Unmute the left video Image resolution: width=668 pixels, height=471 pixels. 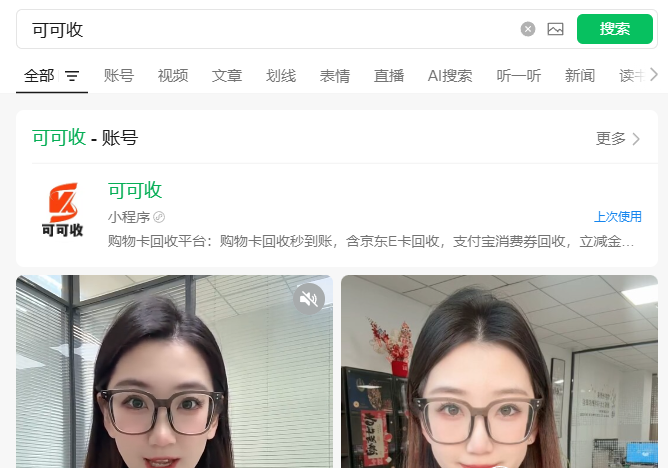pyautogui.click(x=309, y=298)
